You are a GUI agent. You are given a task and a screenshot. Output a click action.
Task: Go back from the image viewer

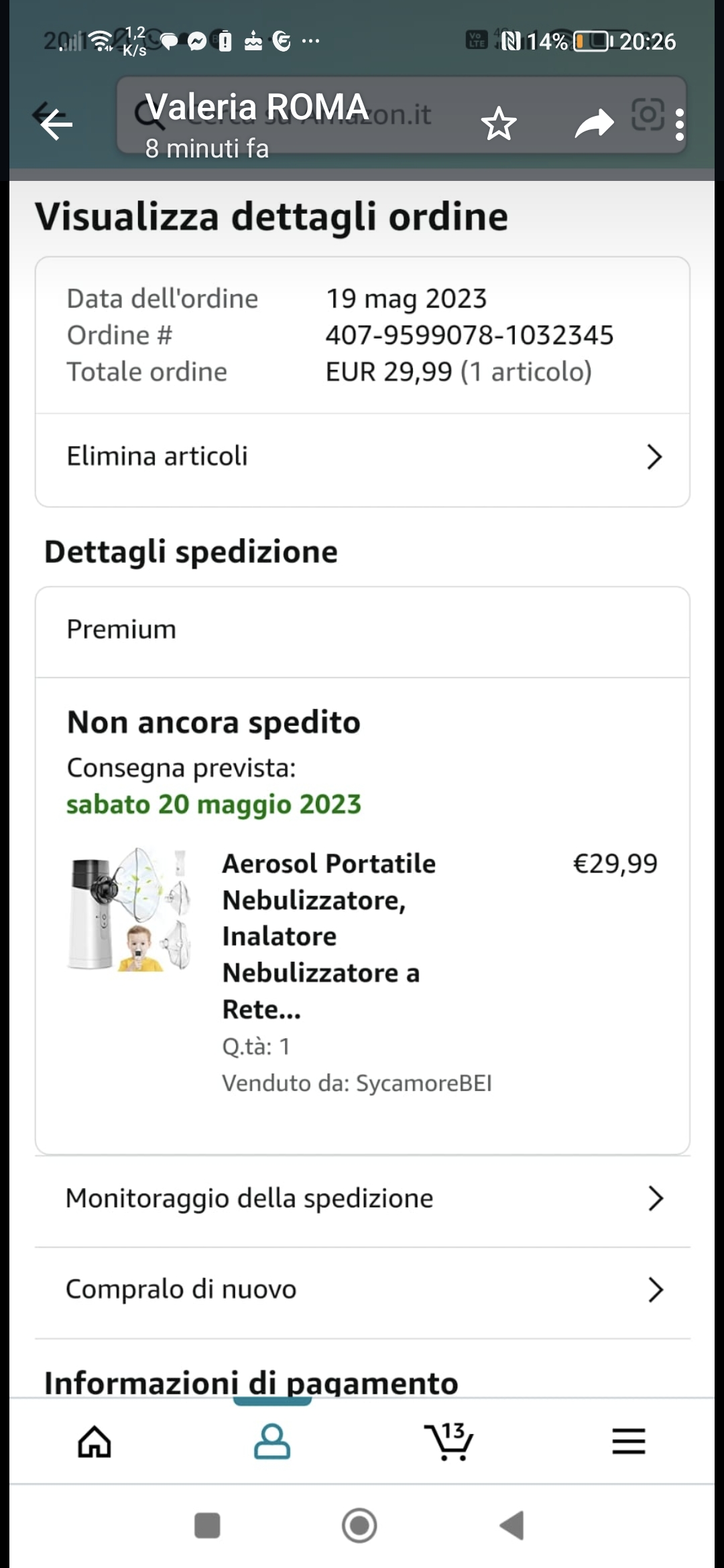56,124
